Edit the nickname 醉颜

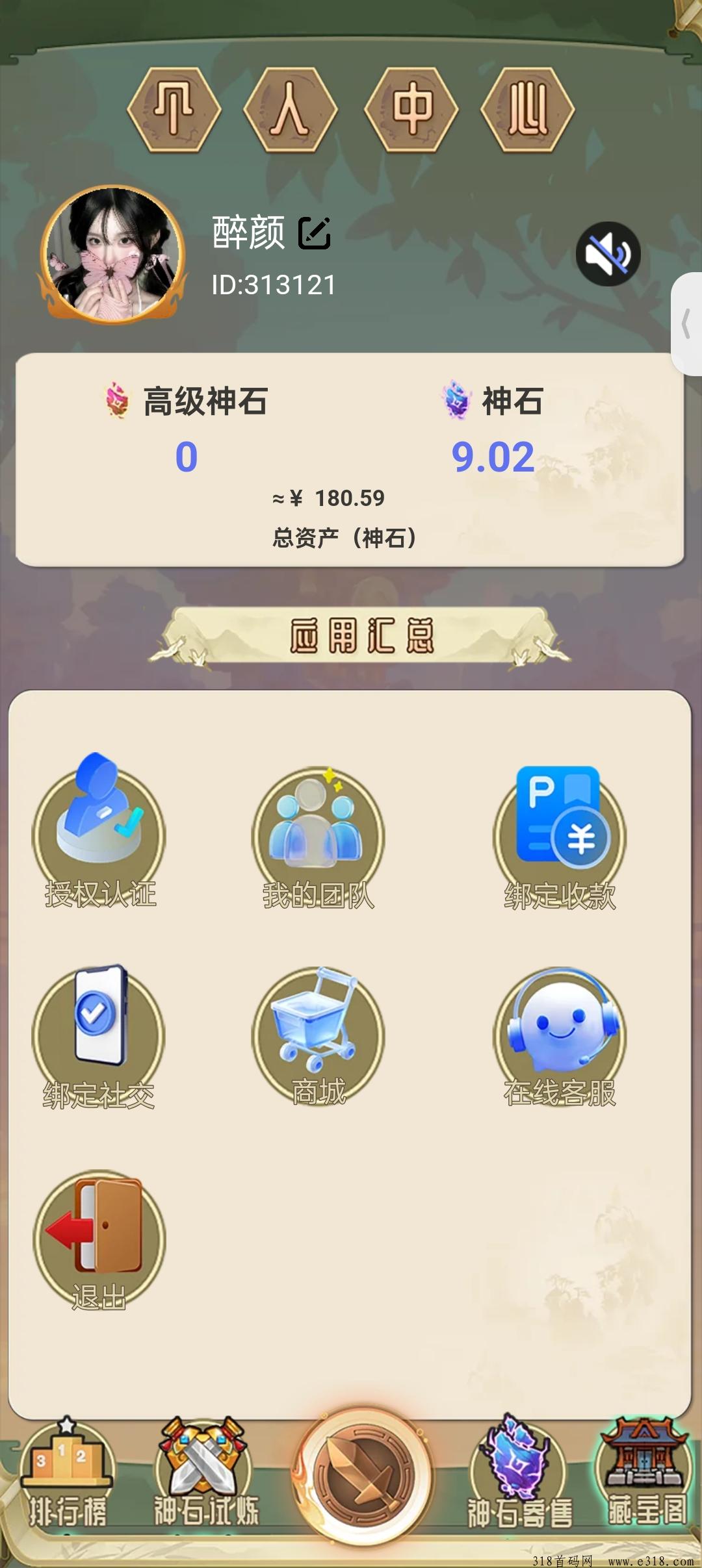tap(315, 233)
